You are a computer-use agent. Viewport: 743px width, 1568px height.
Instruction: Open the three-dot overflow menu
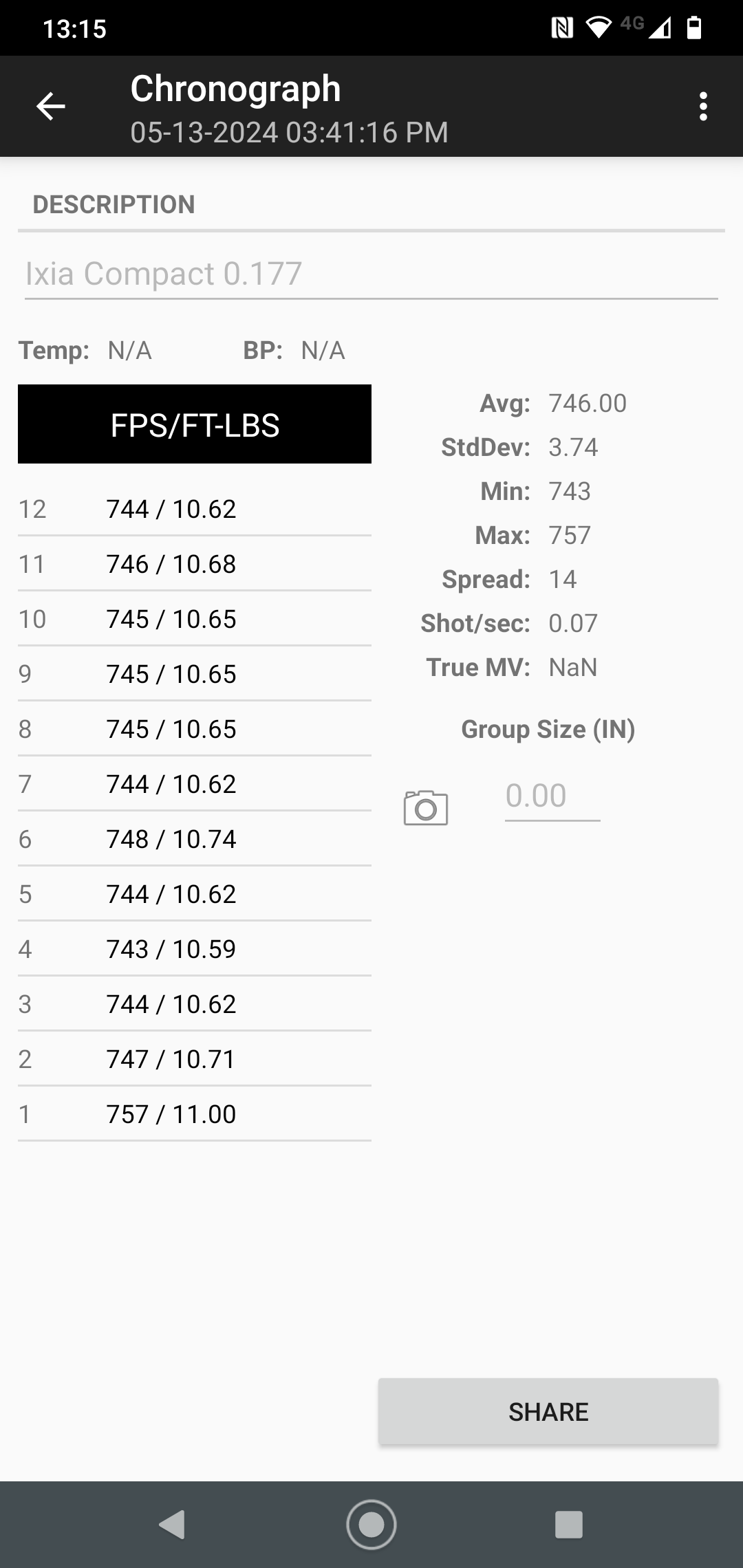click(x=702, y=106)
